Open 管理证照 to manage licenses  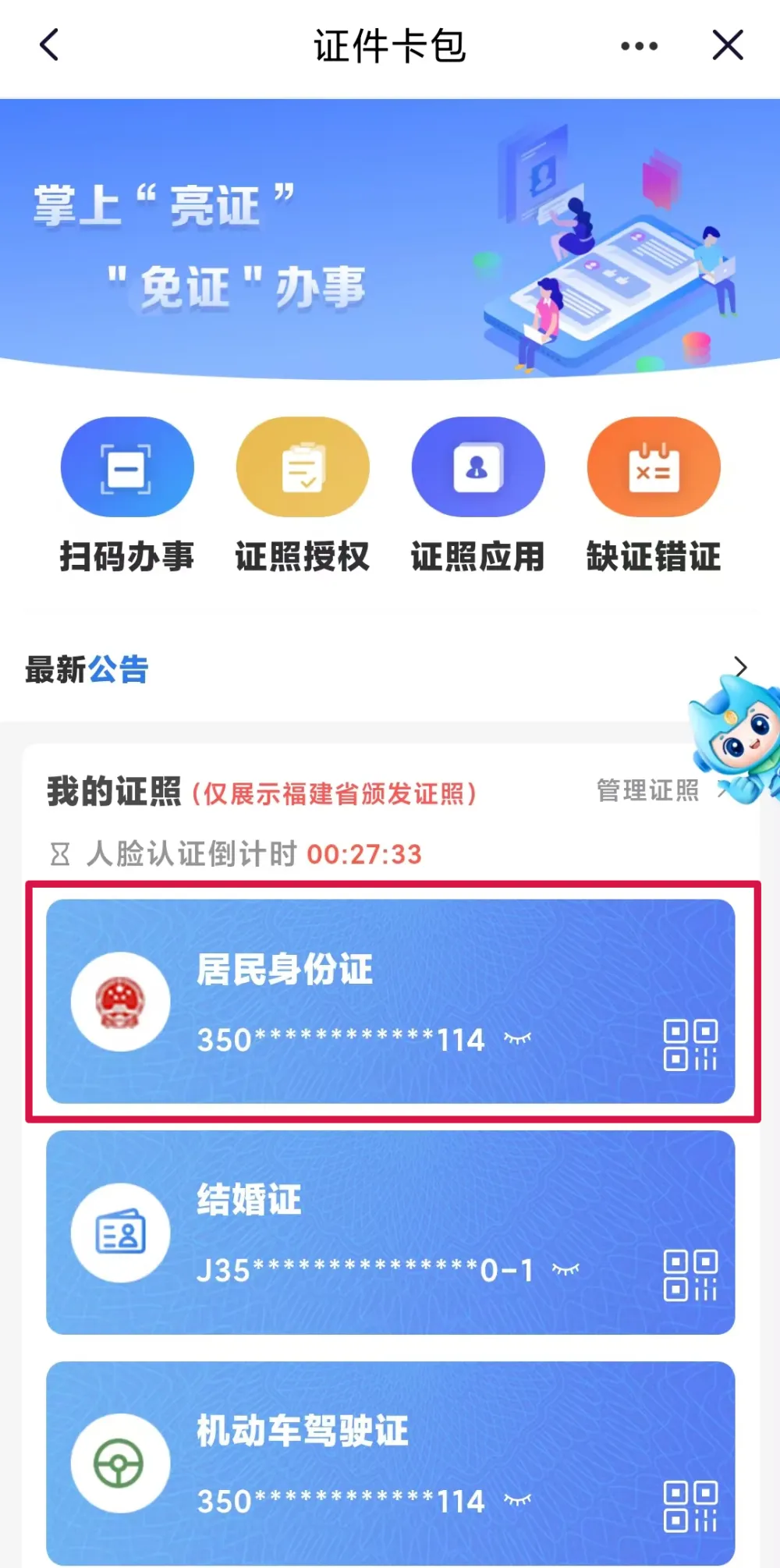648,790
